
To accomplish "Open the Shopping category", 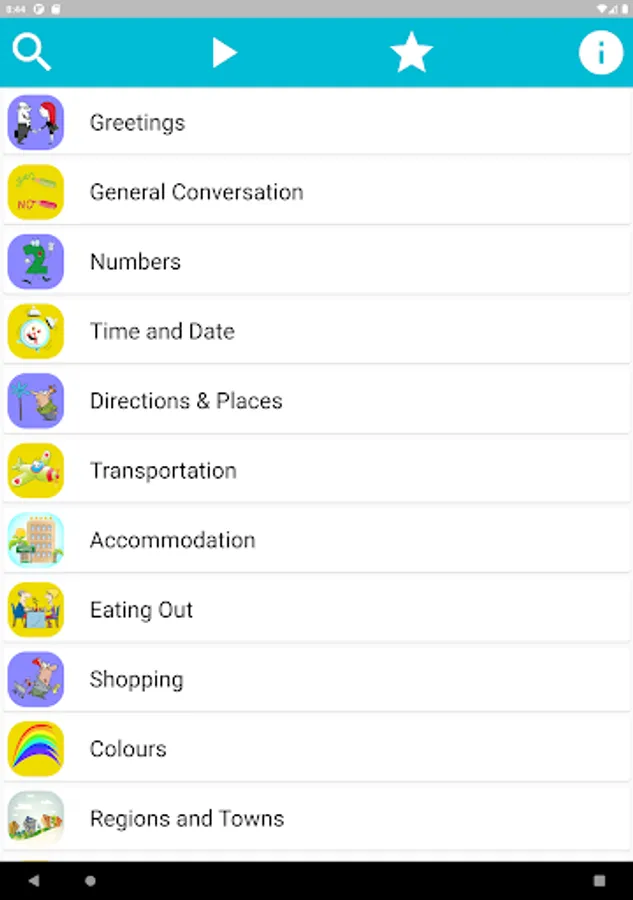I will click(x=316, y=679).
